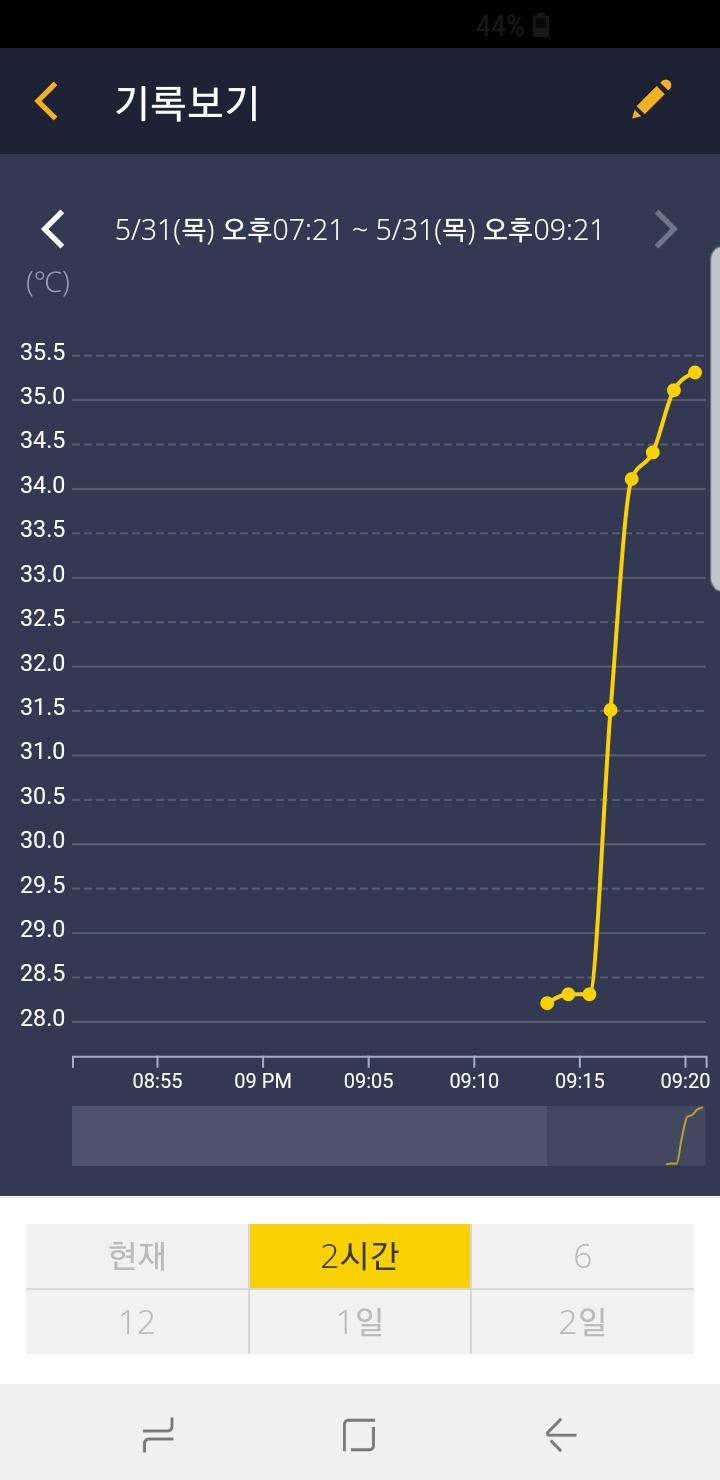Select the 1일 range
720x1480 pixels.
click(x=360, y=1322)
